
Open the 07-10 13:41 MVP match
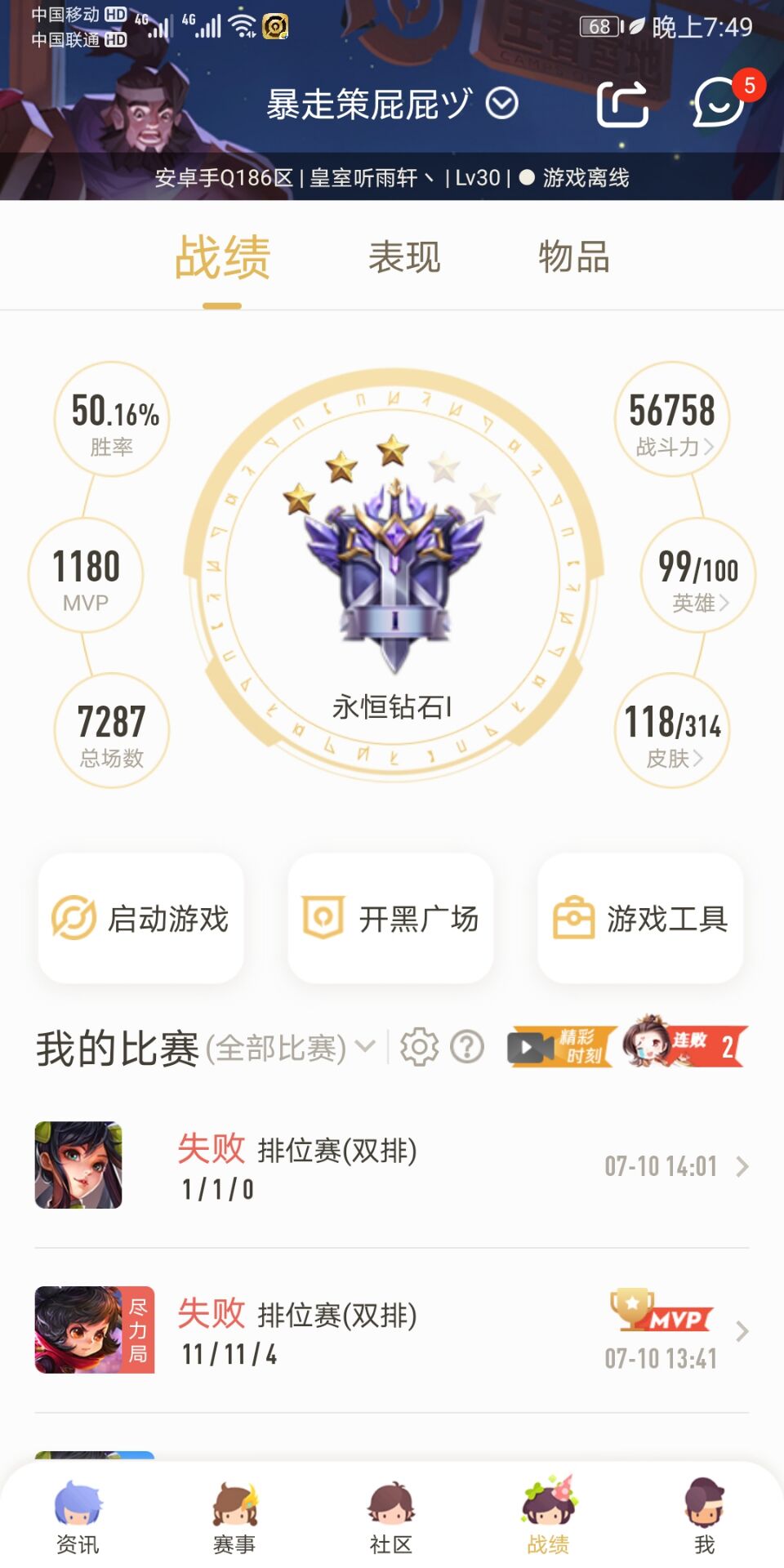392,1331
